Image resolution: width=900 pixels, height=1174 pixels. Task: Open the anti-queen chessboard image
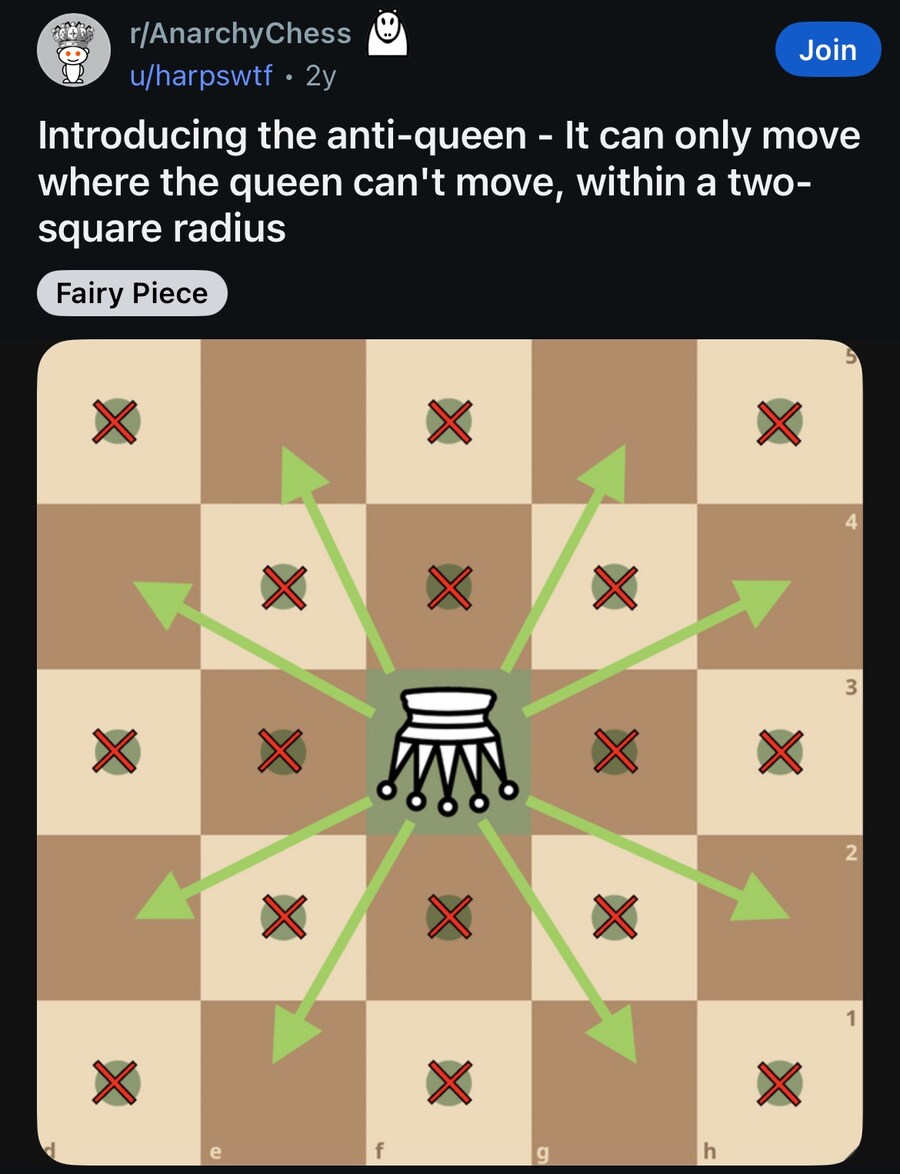pyautogui.click(x=450, y=750)
